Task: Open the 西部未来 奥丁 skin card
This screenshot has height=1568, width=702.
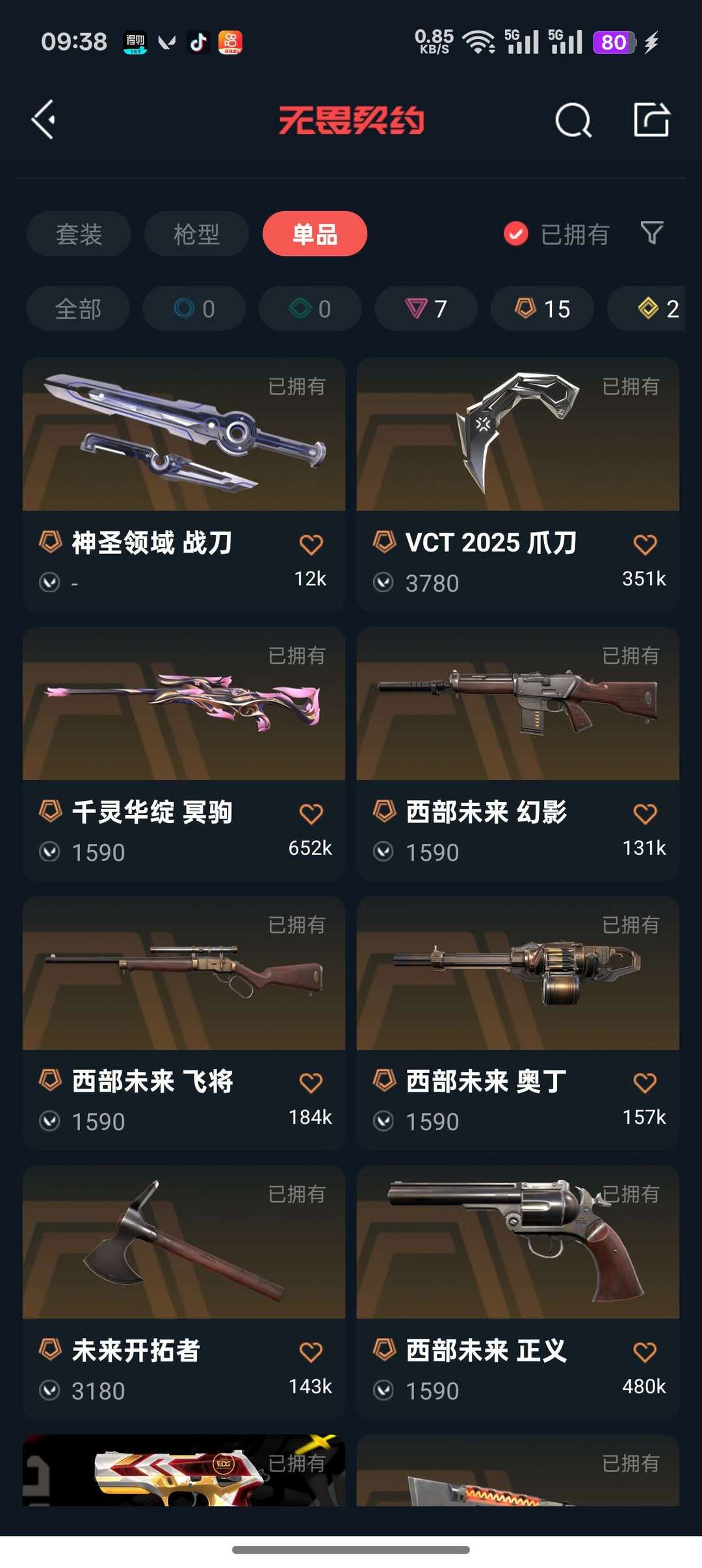Action: (518, 1023)
